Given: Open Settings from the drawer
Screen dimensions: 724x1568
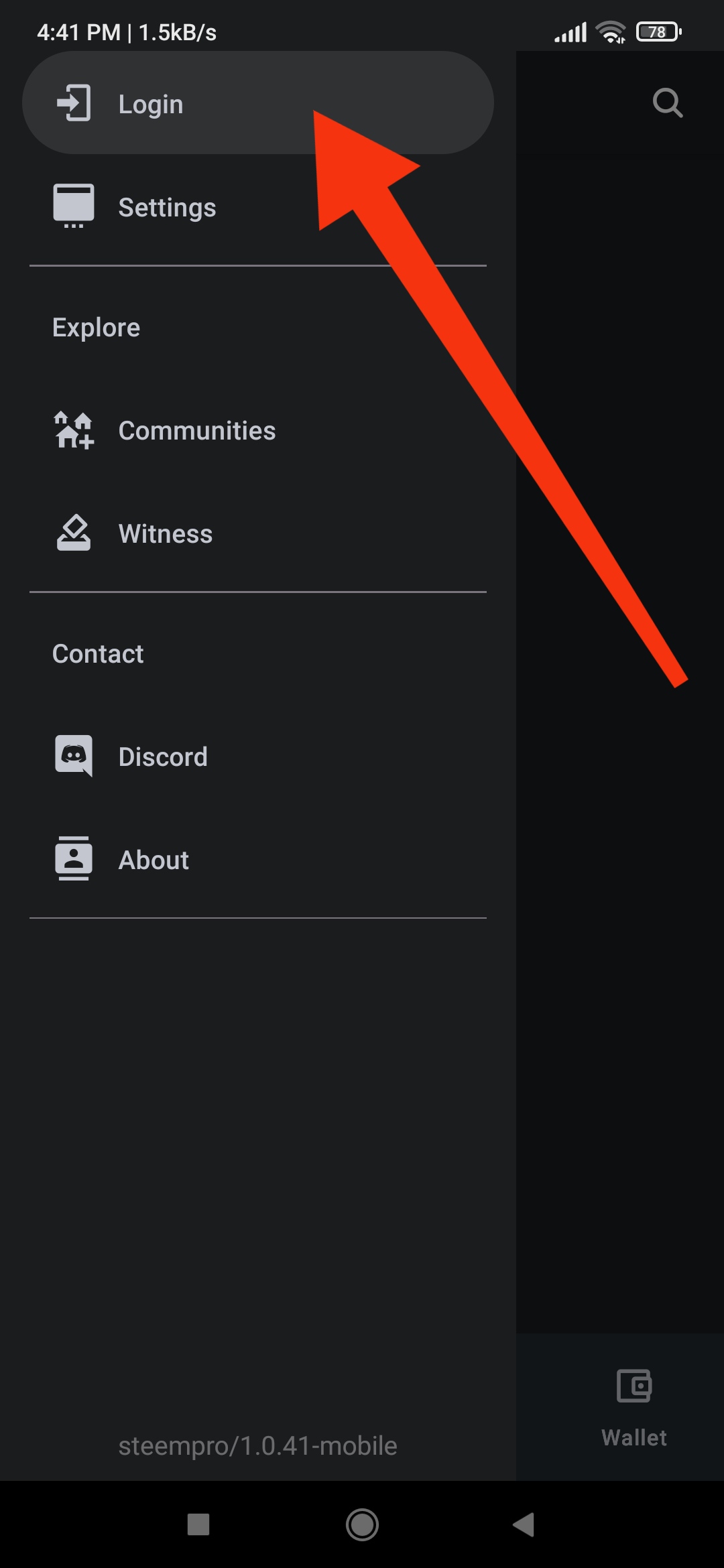Looking at the screenshot, I should point(258,207).
